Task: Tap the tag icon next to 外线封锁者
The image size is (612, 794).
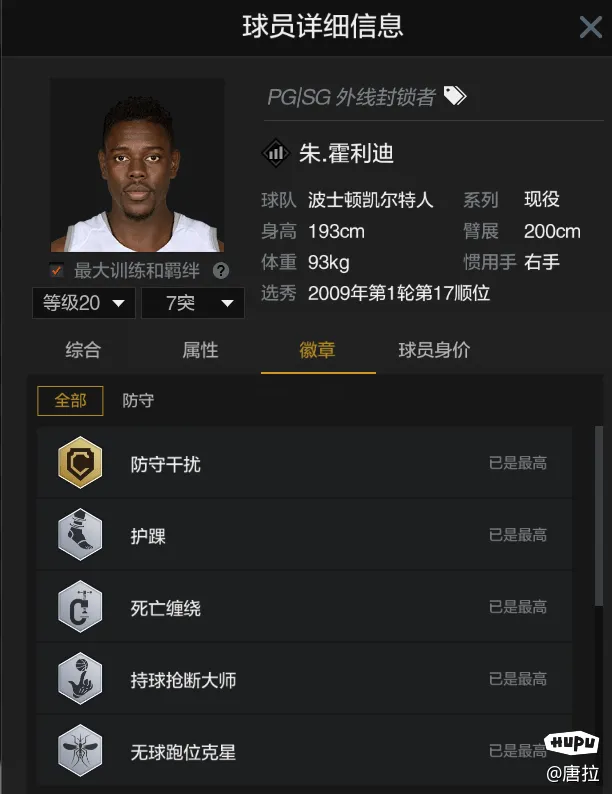Action: 455,96
